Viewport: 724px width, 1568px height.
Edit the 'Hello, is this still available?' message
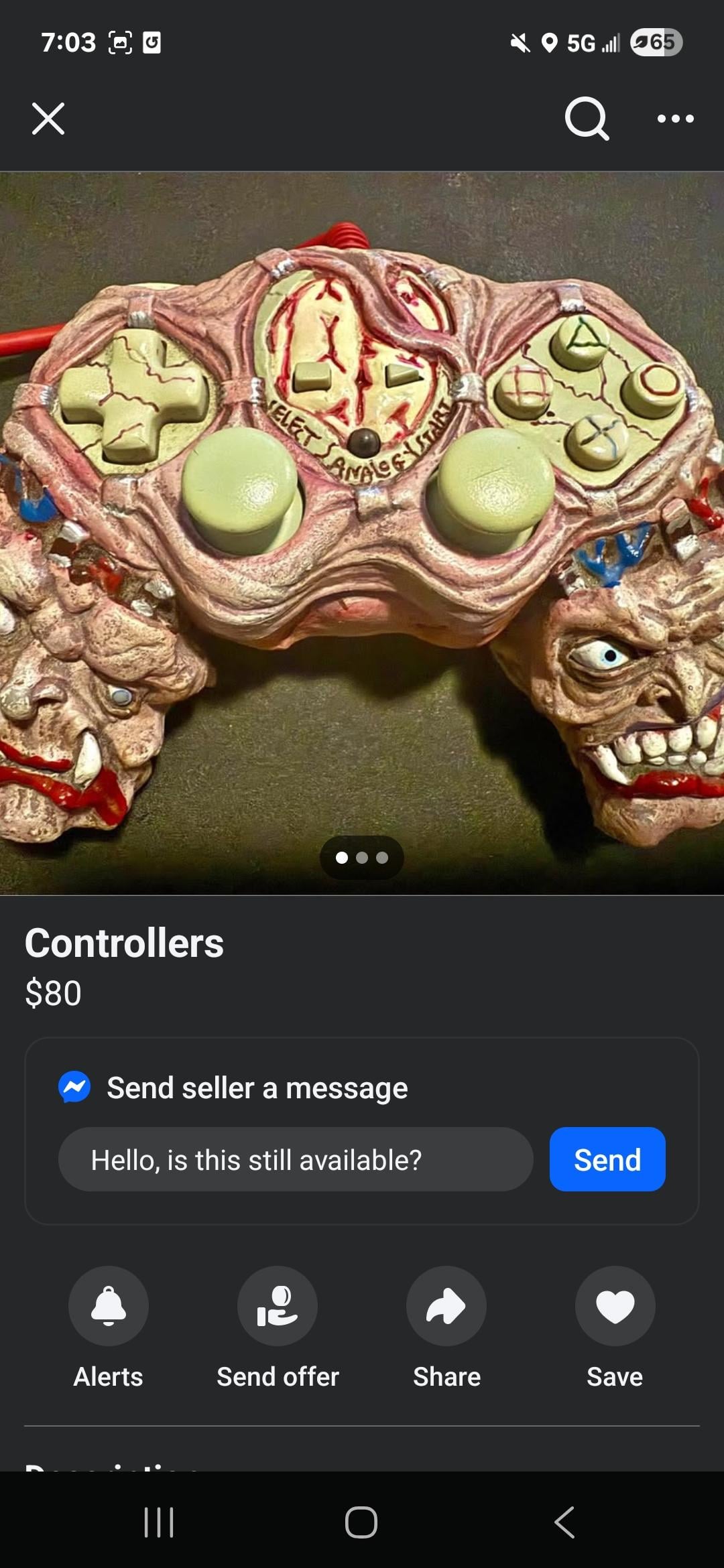point(296,1159)
